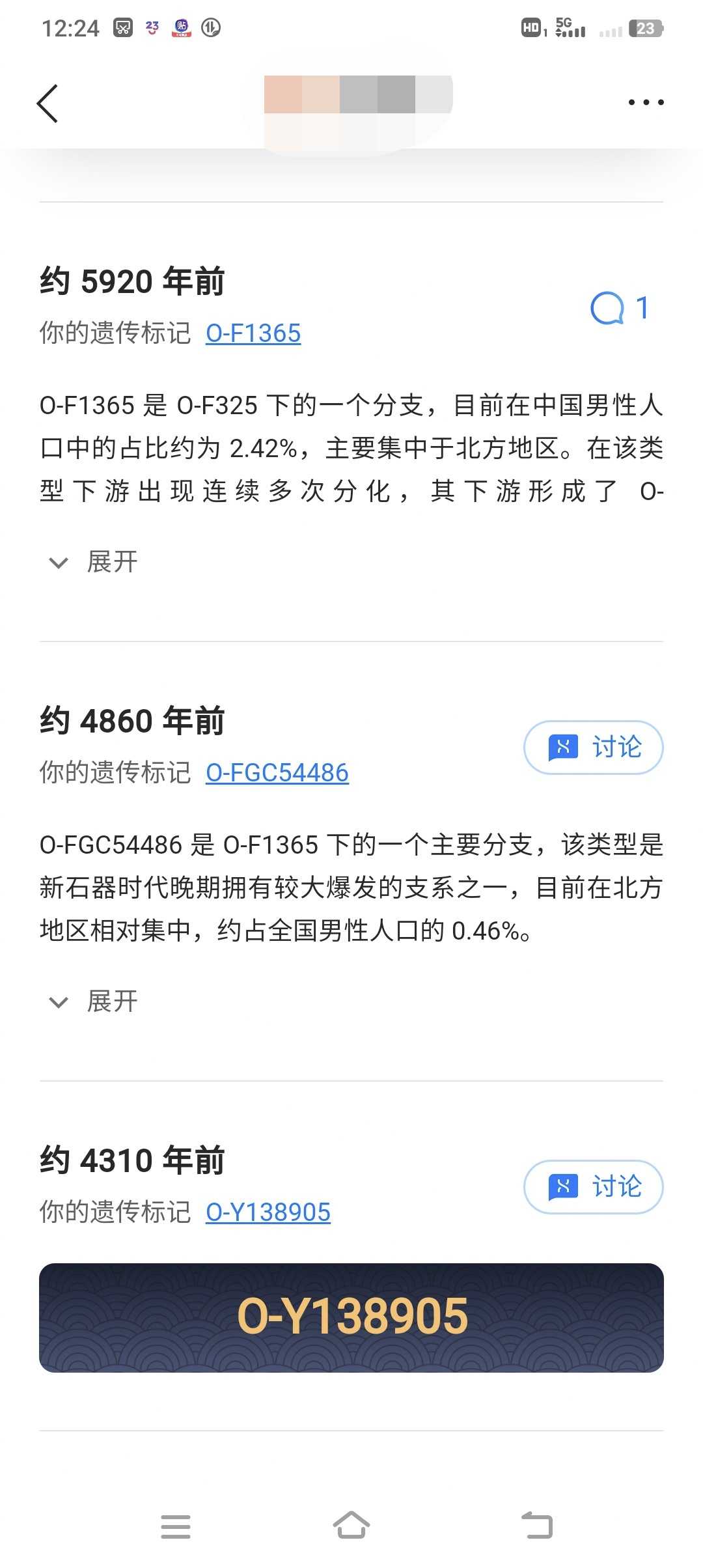Tap the system back button in navigation bar
Screen dimensions: 703x1568
[x=537, y=1525]
